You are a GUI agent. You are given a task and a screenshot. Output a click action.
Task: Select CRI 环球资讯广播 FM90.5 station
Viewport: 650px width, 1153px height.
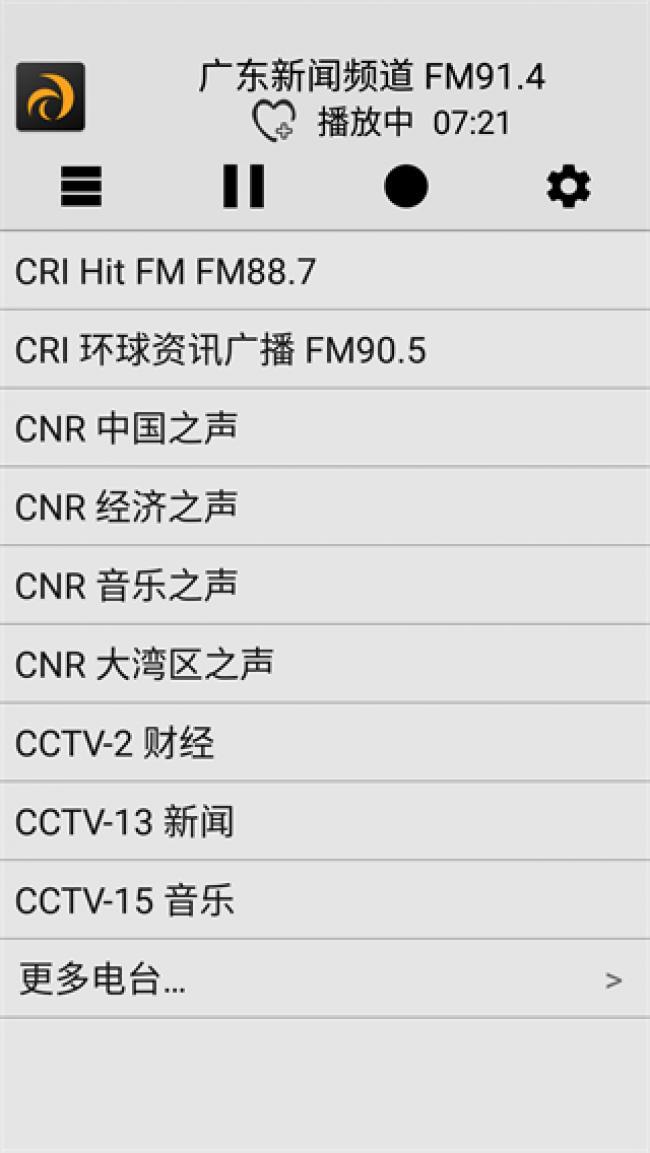click(x=325, y=350)
